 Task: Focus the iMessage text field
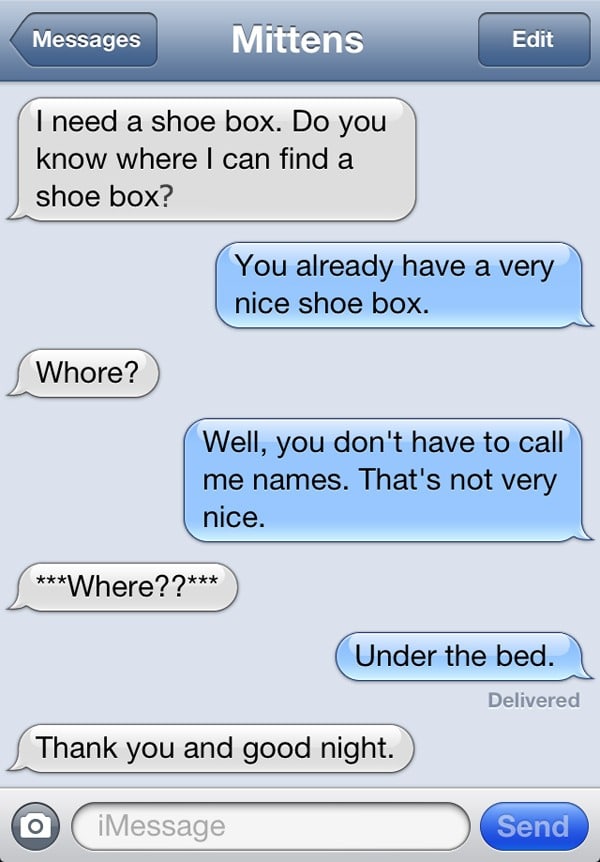click(270, 826)
